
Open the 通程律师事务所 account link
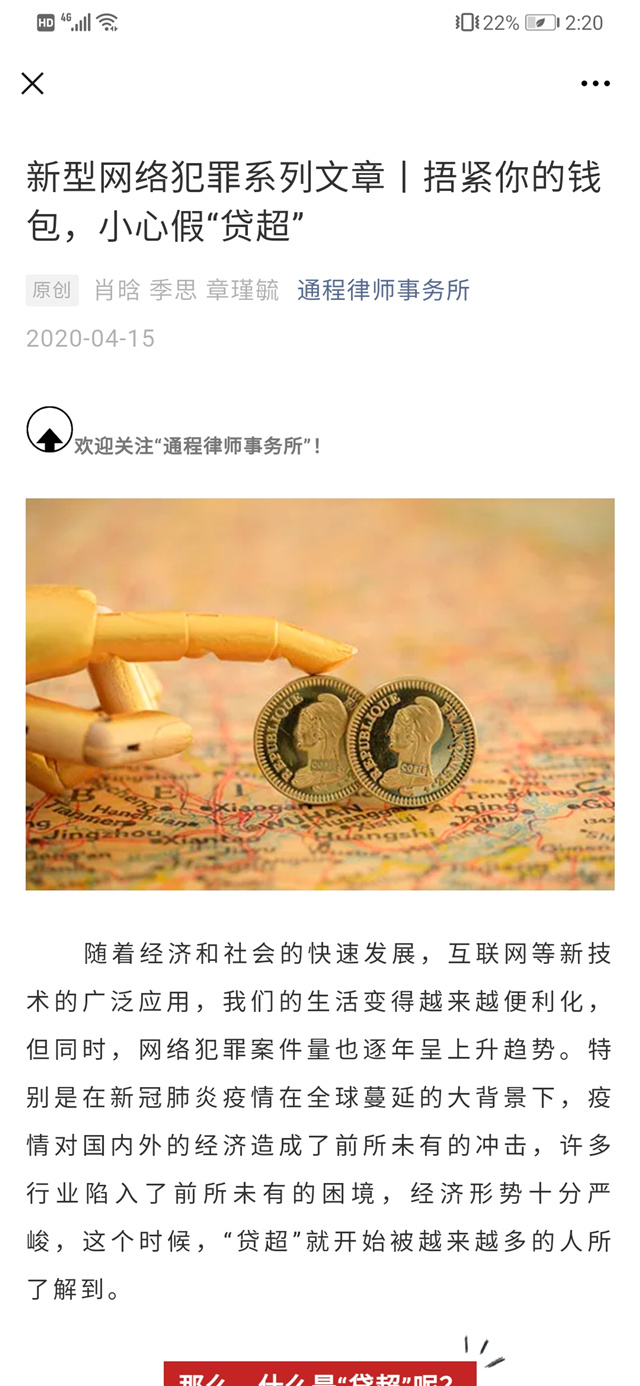point(383,290)
